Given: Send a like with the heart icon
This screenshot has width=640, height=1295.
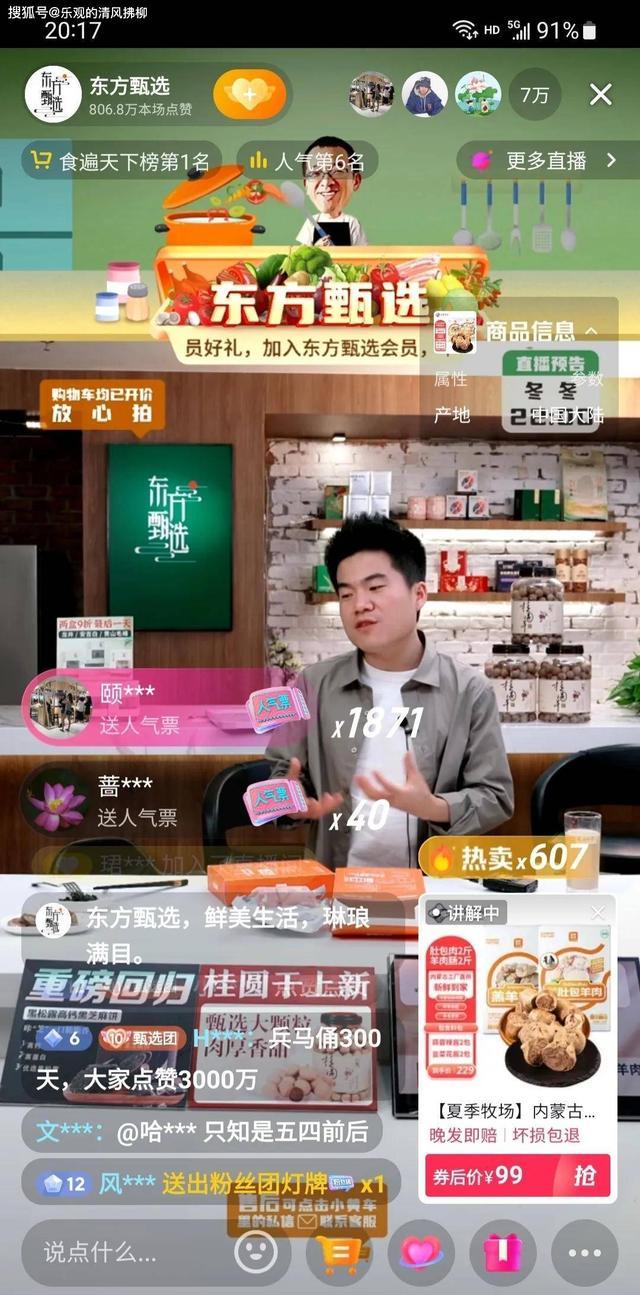Looking at the screenshot, I should 421,1252.
